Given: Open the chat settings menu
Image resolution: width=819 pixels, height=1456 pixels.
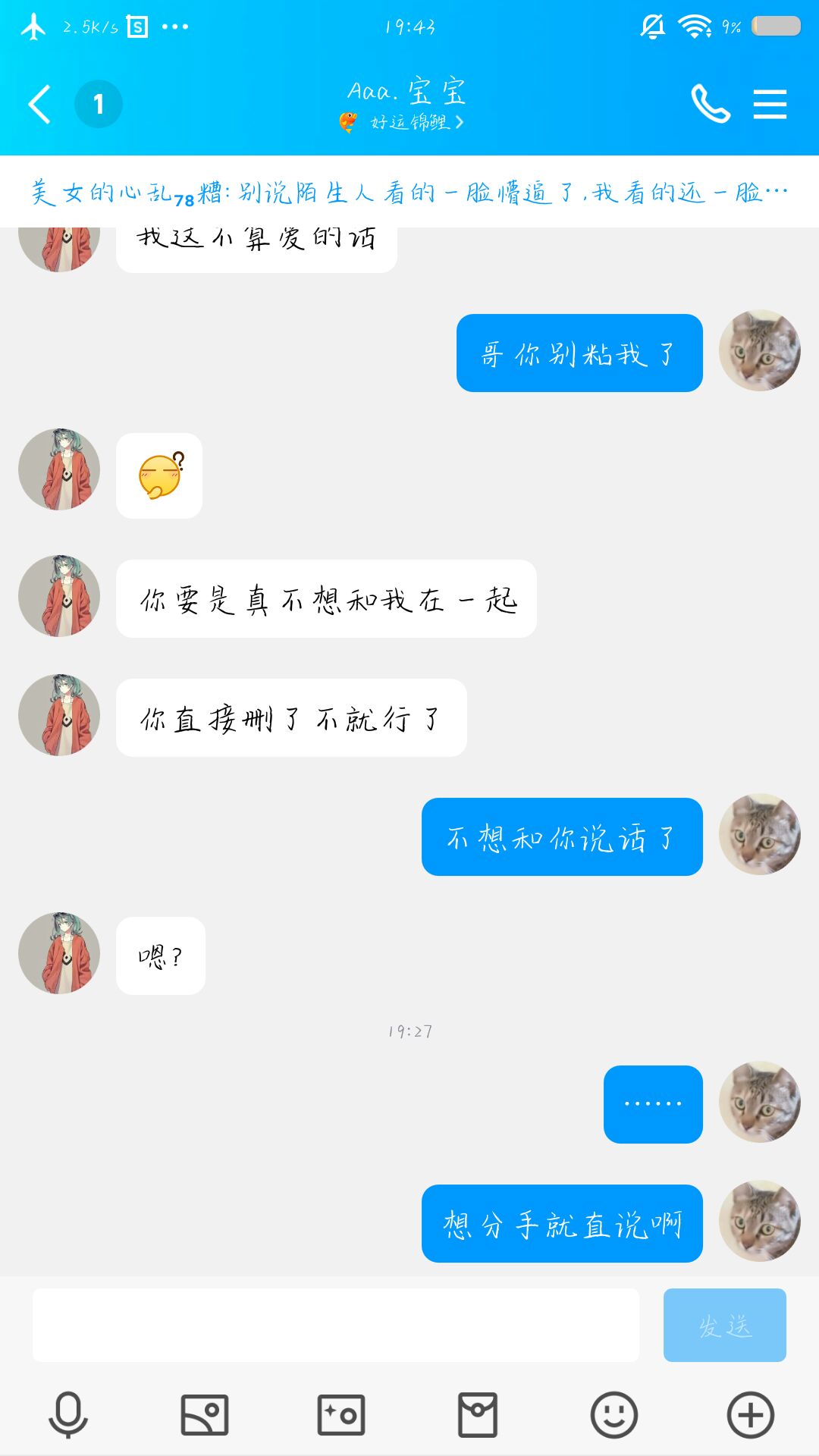Looking at the screenshot, I should tap(770, 104).
